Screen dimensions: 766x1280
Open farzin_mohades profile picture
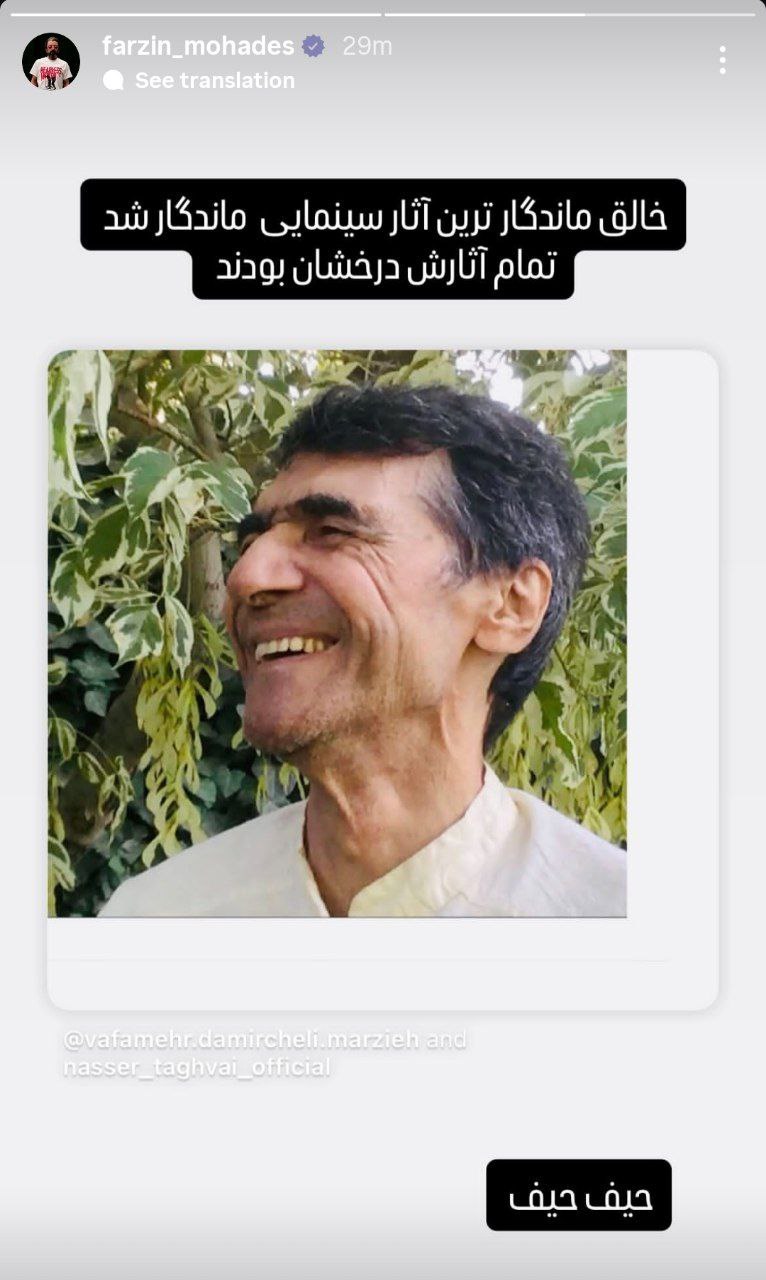coord(51,61)
